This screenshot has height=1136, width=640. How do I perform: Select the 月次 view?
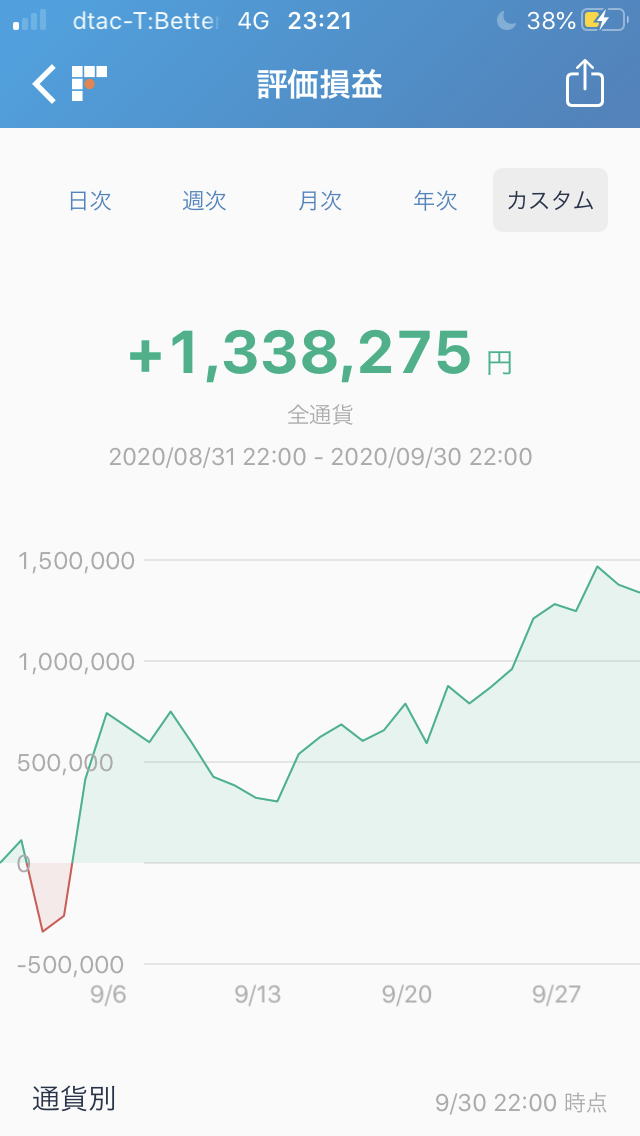[x=320, y=200]
